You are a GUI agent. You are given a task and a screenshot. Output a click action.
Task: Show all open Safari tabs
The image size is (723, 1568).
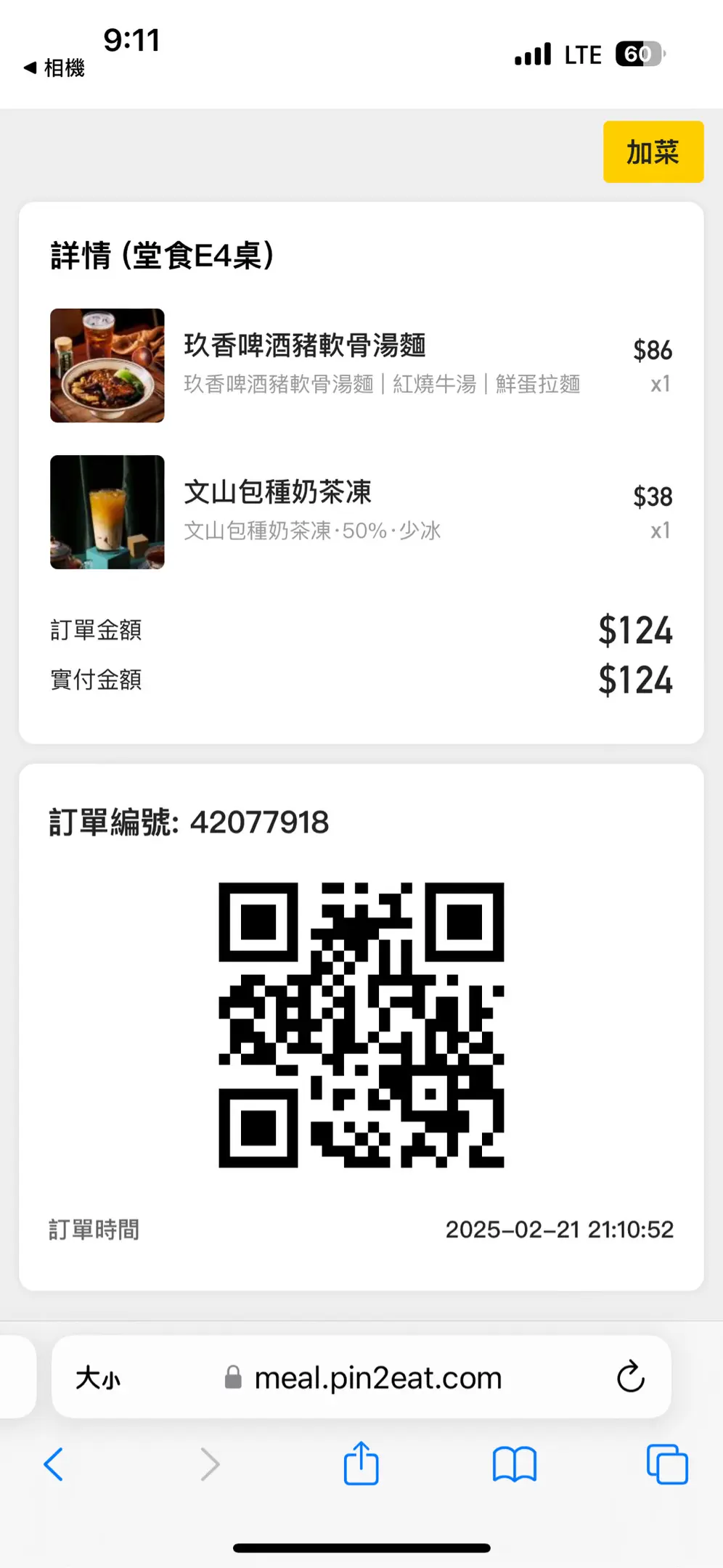[666, 1463]
